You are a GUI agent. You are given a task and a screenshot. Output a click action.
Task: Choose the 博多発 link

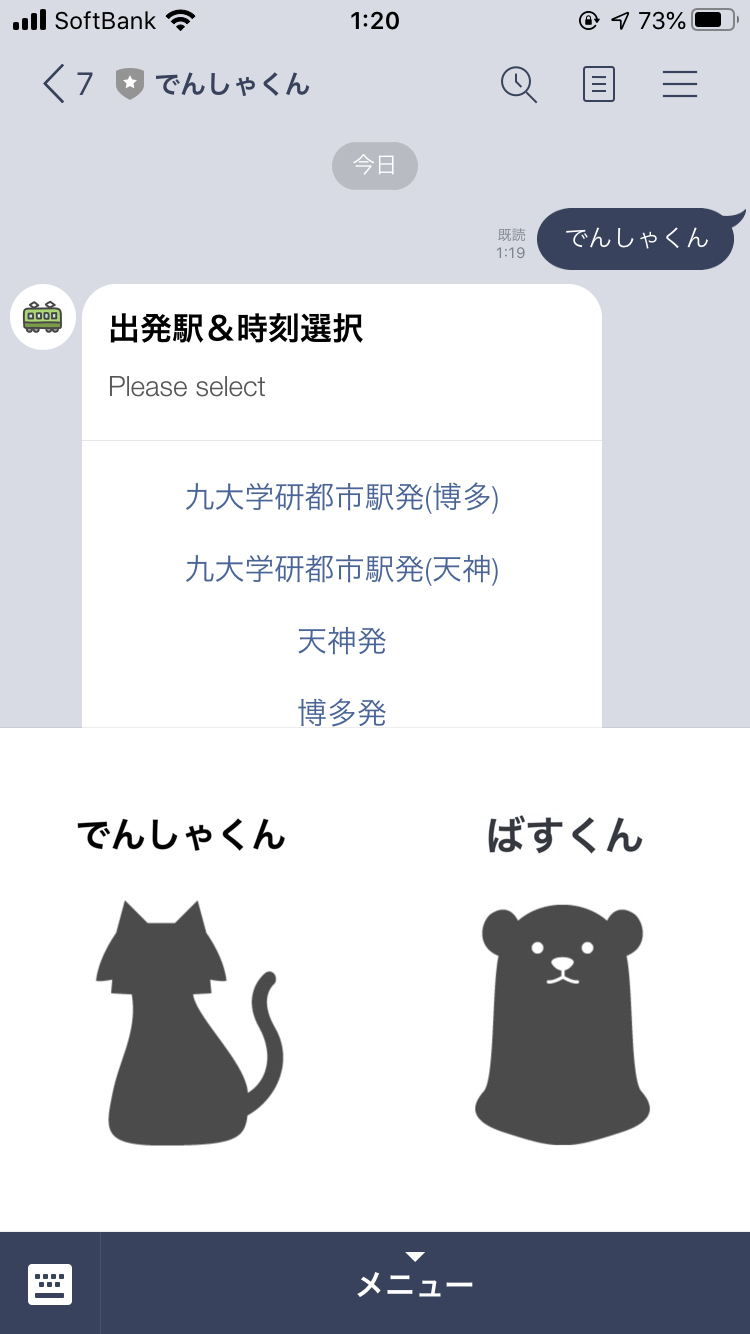pos(342,713)
